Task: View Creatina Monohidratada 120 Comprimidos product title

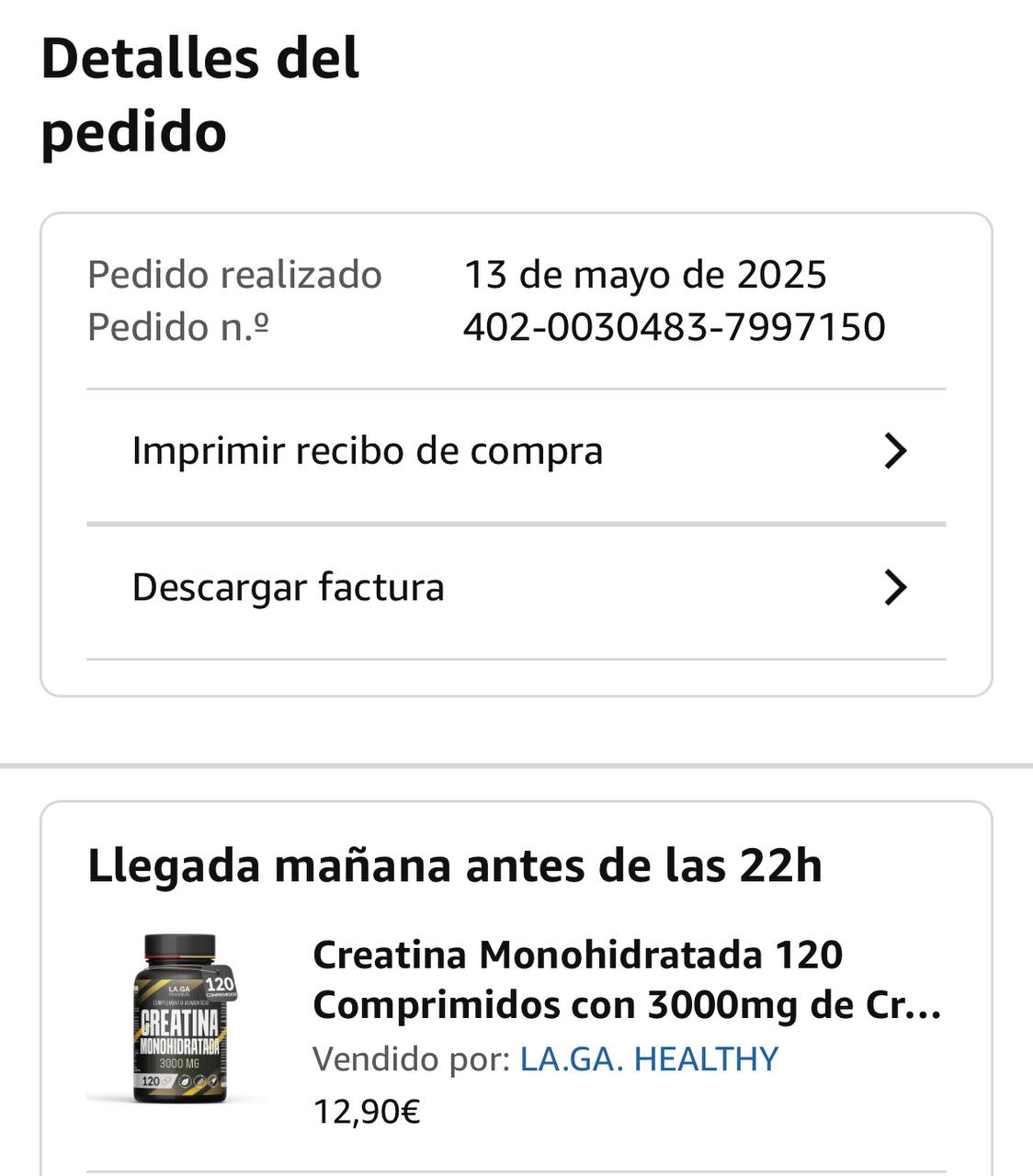Action: [627, 979]
